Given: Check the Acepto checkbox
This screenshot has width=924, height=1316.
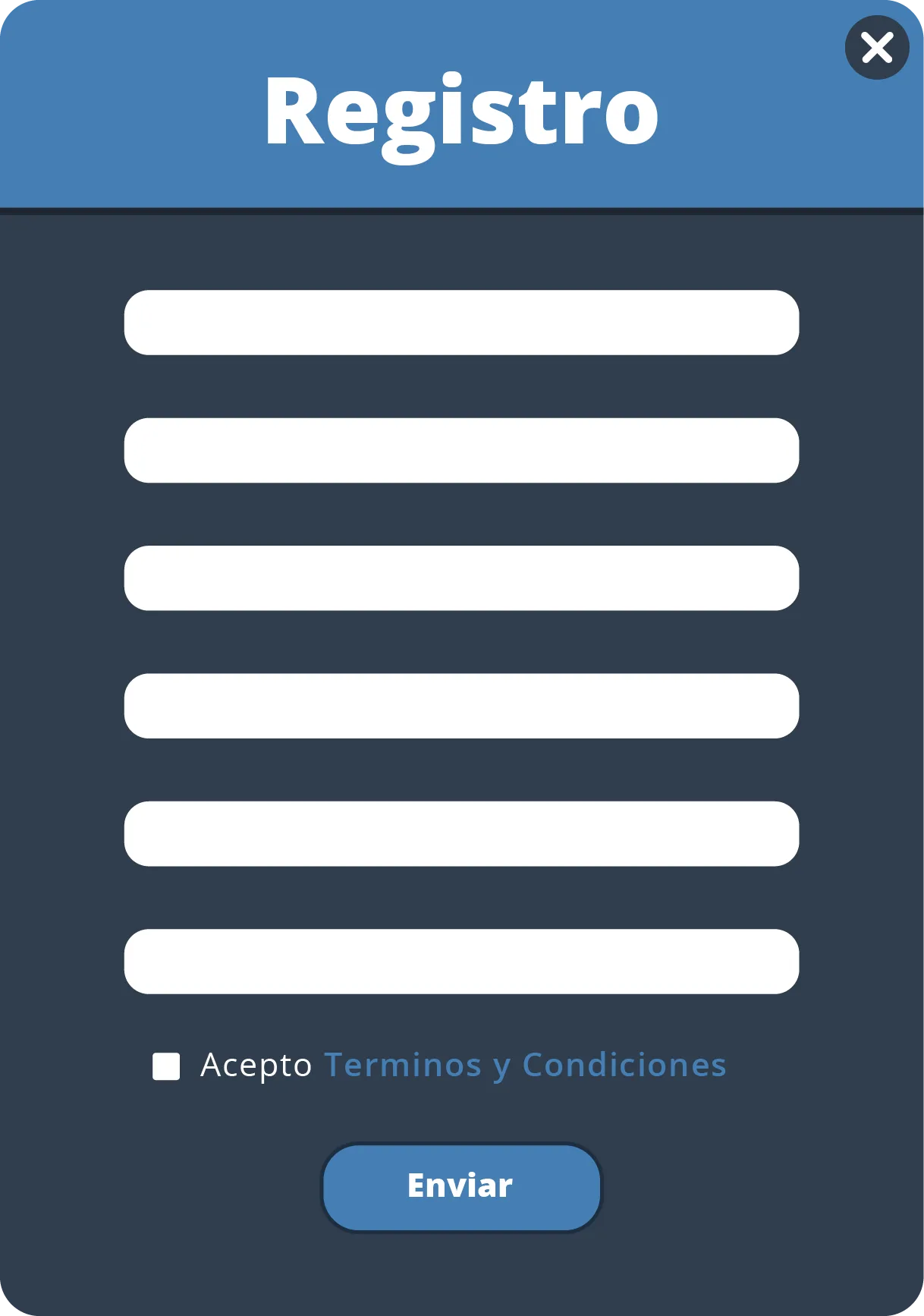Looking at the screenshot, I should [166, 1066].
